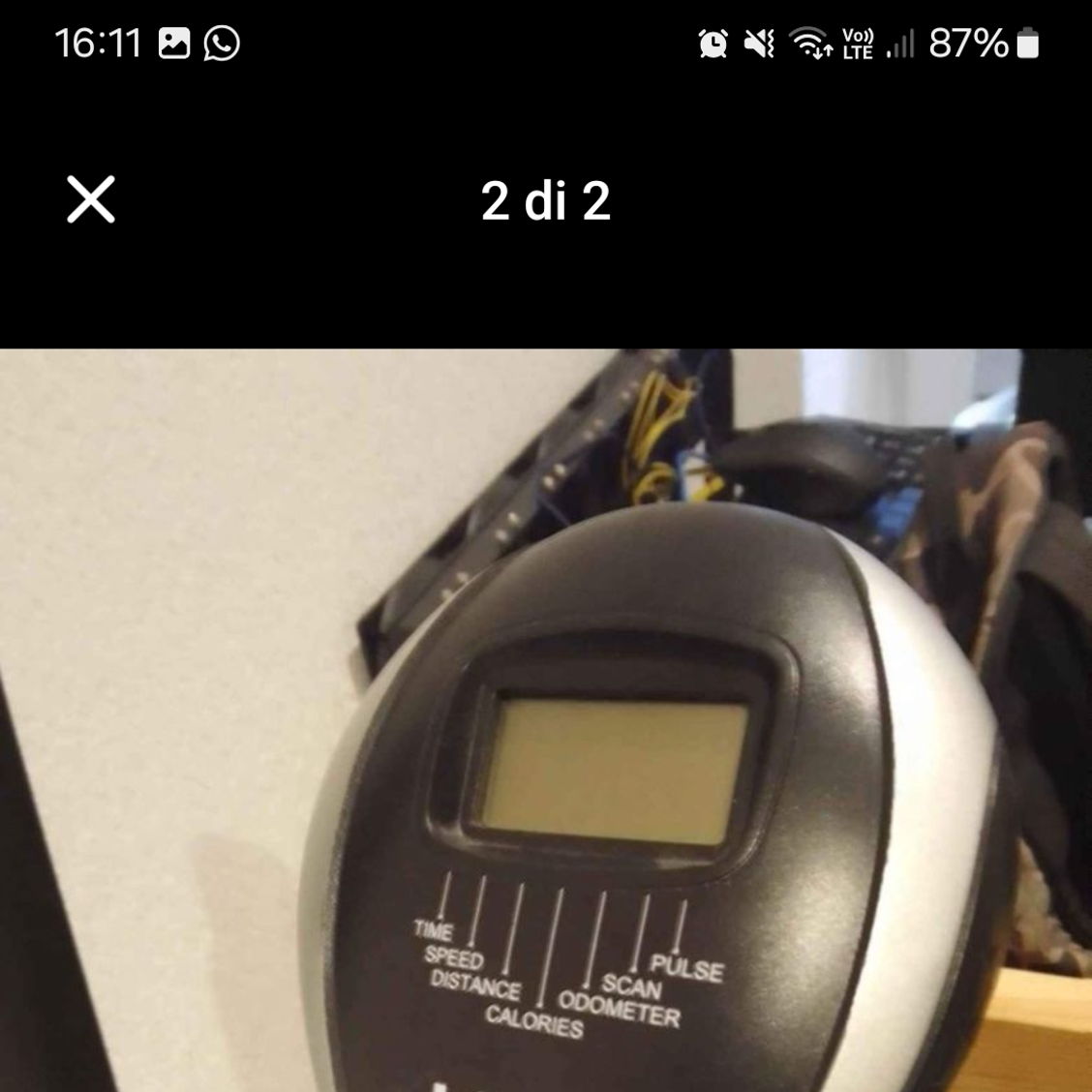Close the photo viewer
This screenshot has width=1092, height=1092.
91,199
